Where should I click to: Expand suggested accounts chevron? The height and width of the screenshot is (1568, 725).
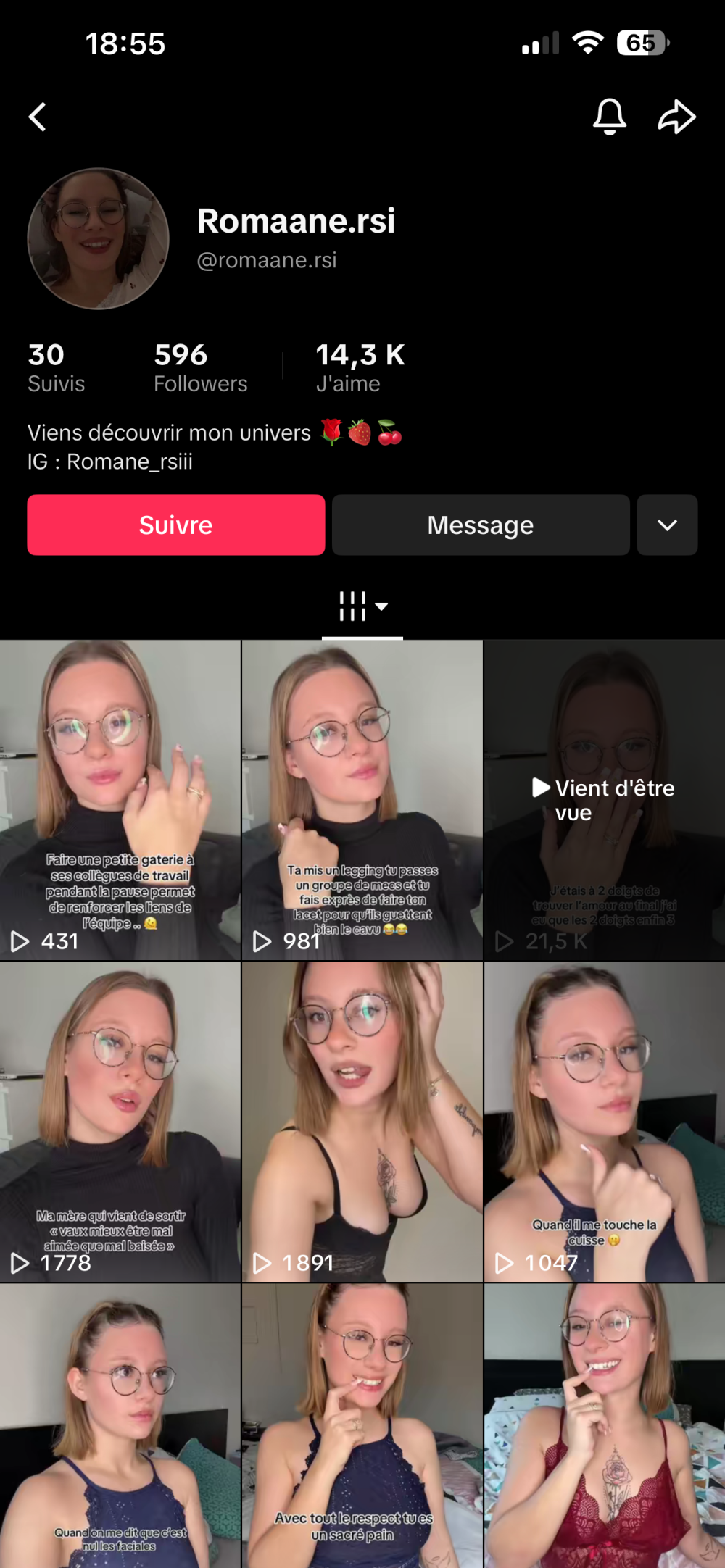coord(667,525)
